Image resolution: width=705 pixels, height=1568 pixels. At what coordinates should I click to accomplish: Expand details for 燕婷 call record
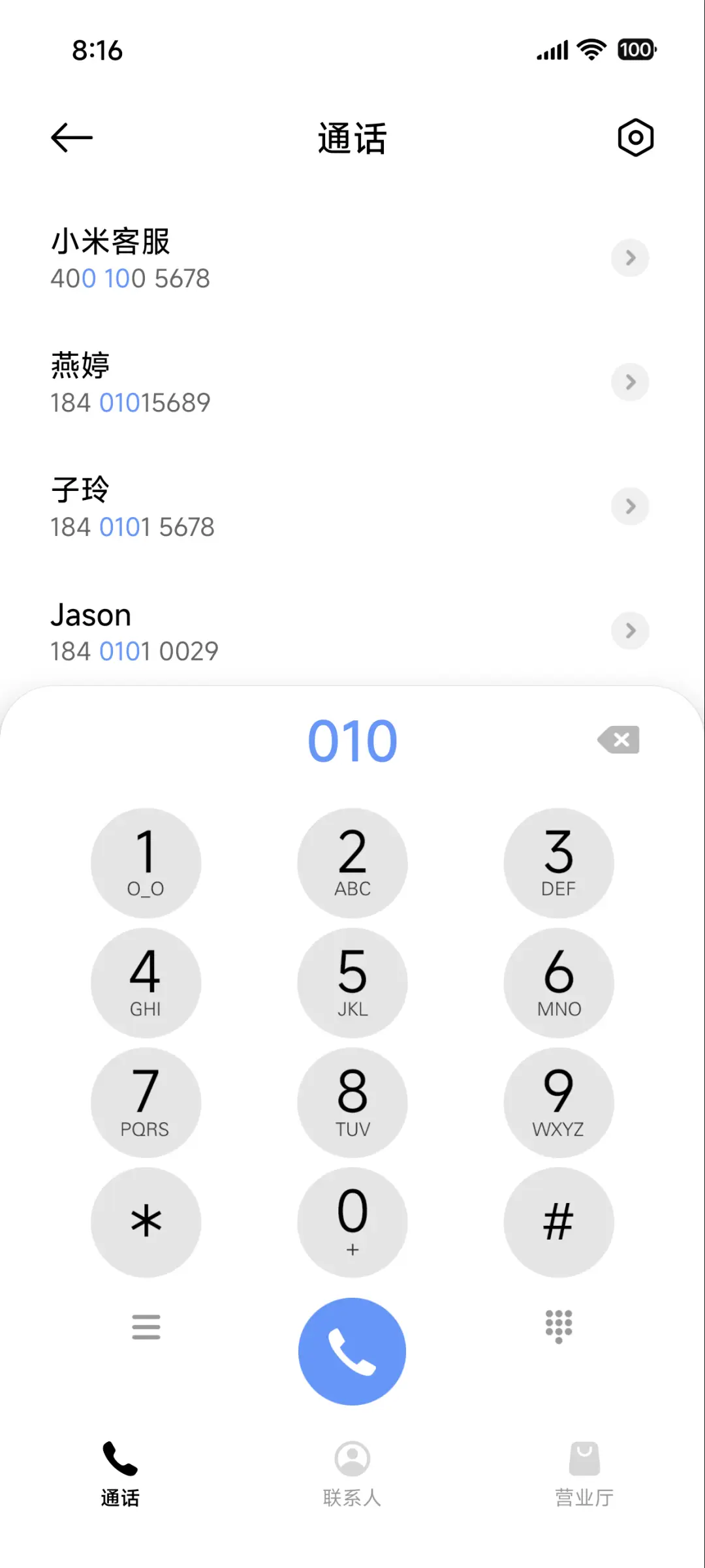629,382
